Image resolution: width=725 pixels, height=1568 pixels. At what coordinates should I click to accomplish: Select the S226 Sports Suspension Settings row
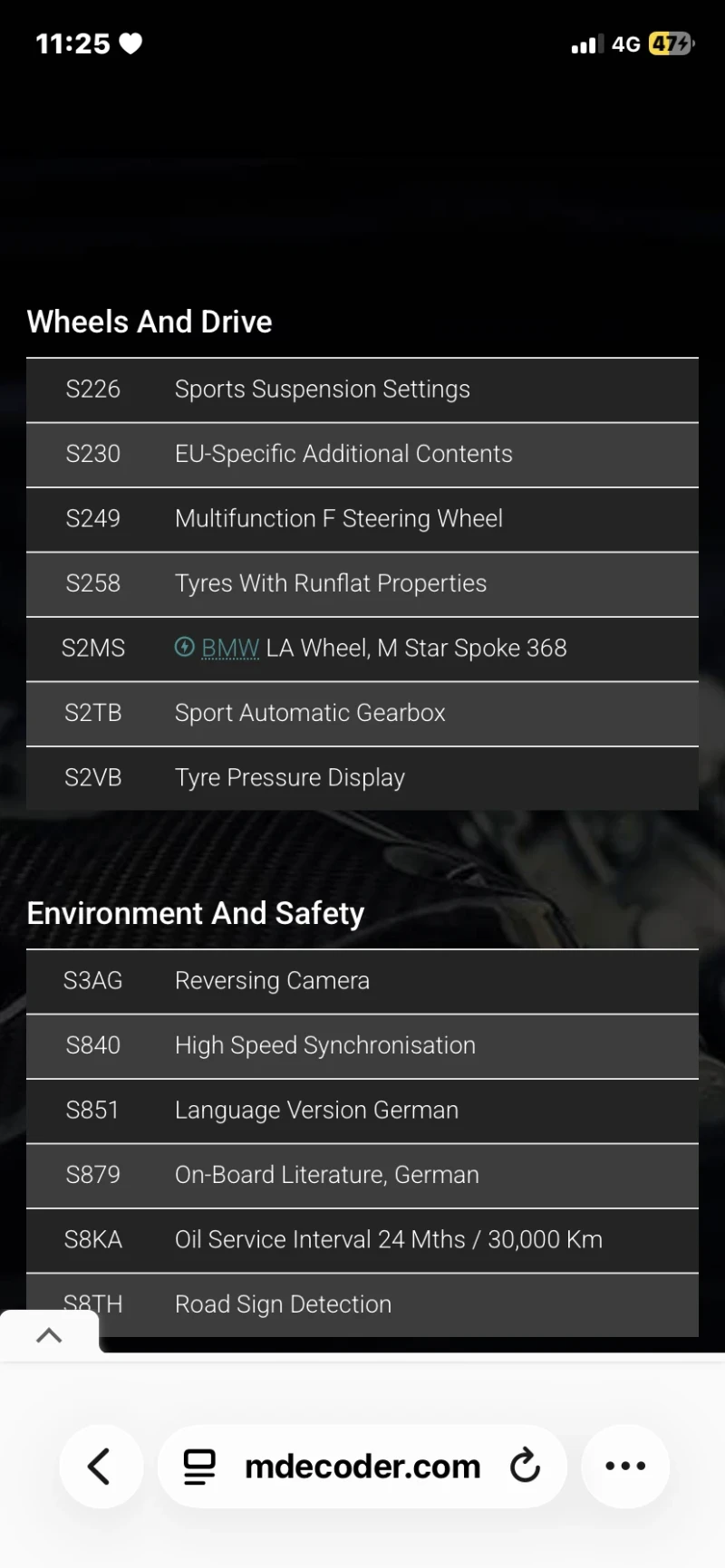[362, 390]
